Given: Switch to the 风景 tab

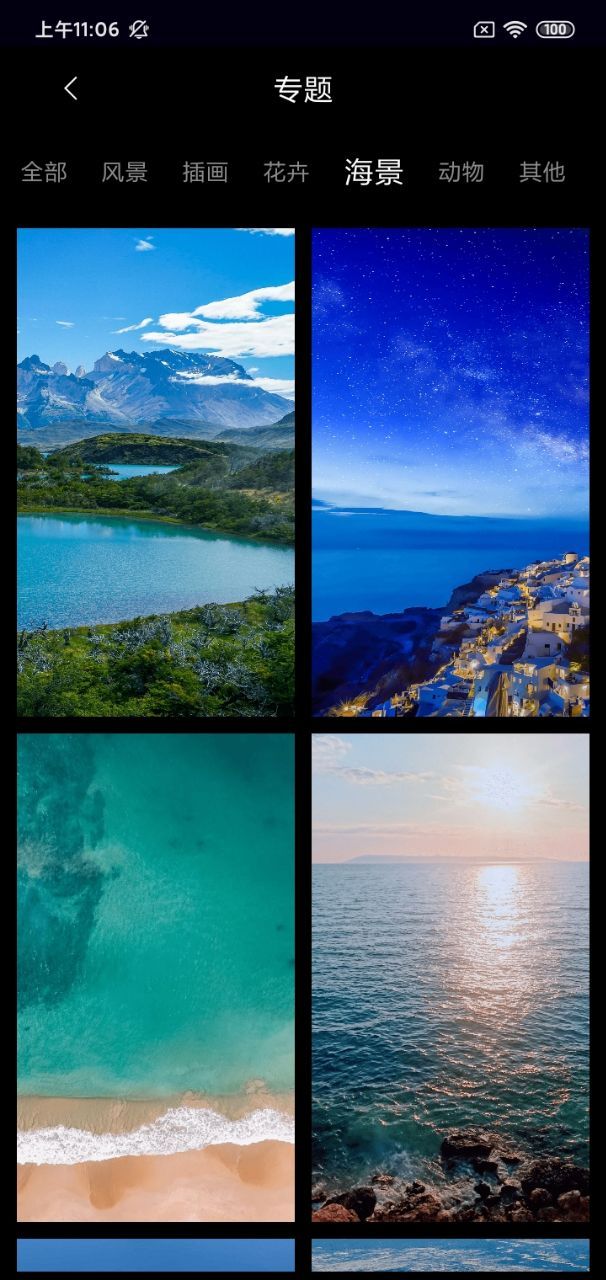Looking at the screenshot, I should 125,172.
